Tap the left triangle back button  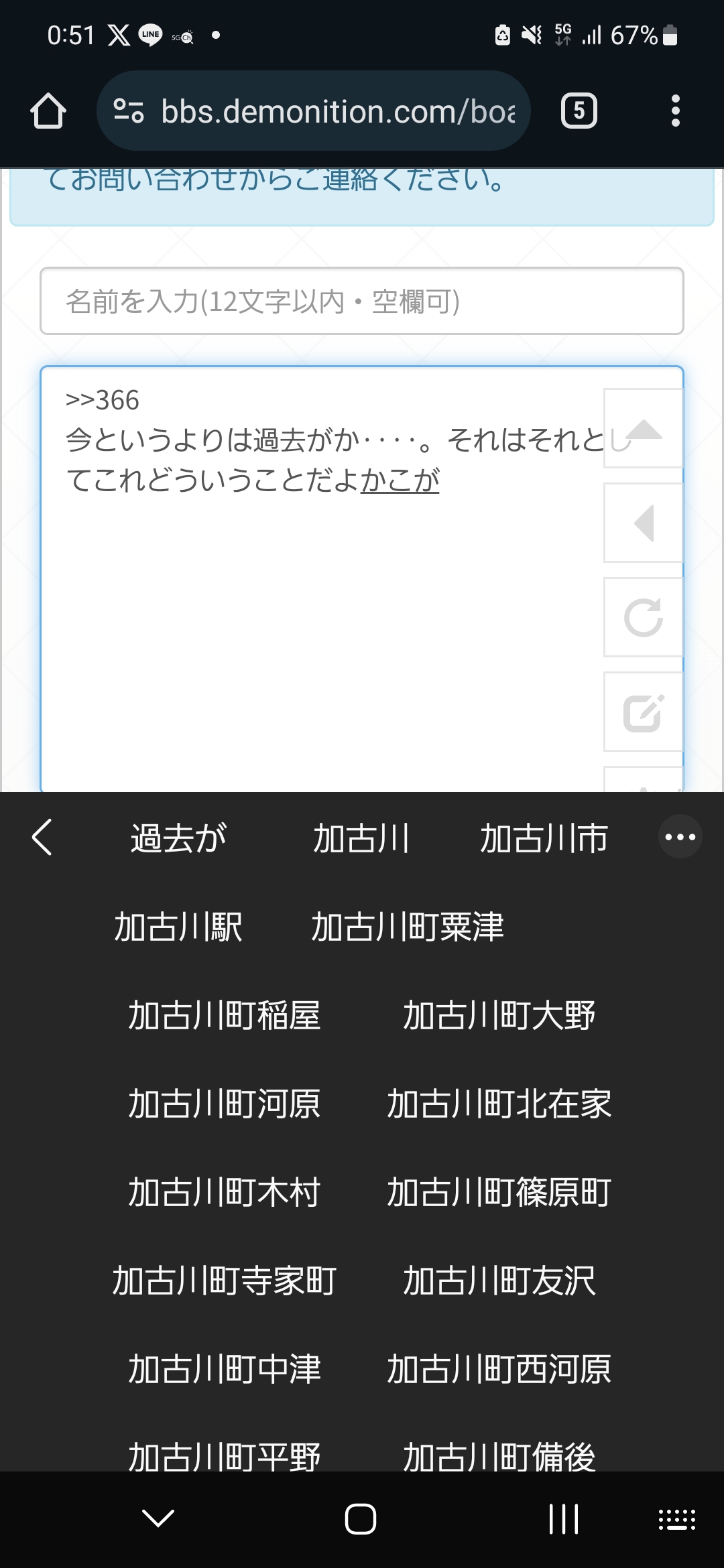coord(643,523)
